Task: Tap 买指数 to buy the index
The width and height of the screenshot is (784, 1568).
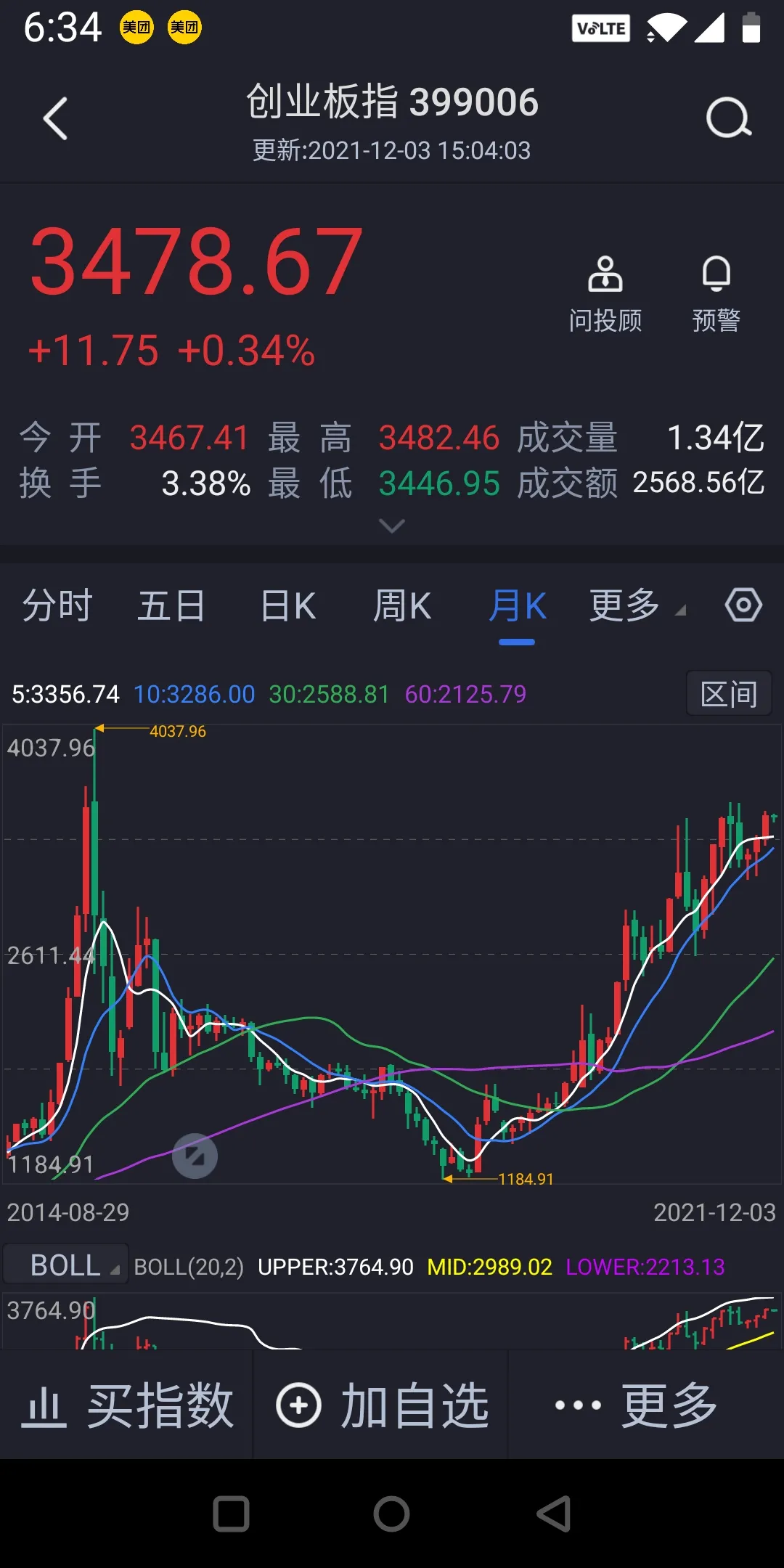Action: [x=127, y=1405]
